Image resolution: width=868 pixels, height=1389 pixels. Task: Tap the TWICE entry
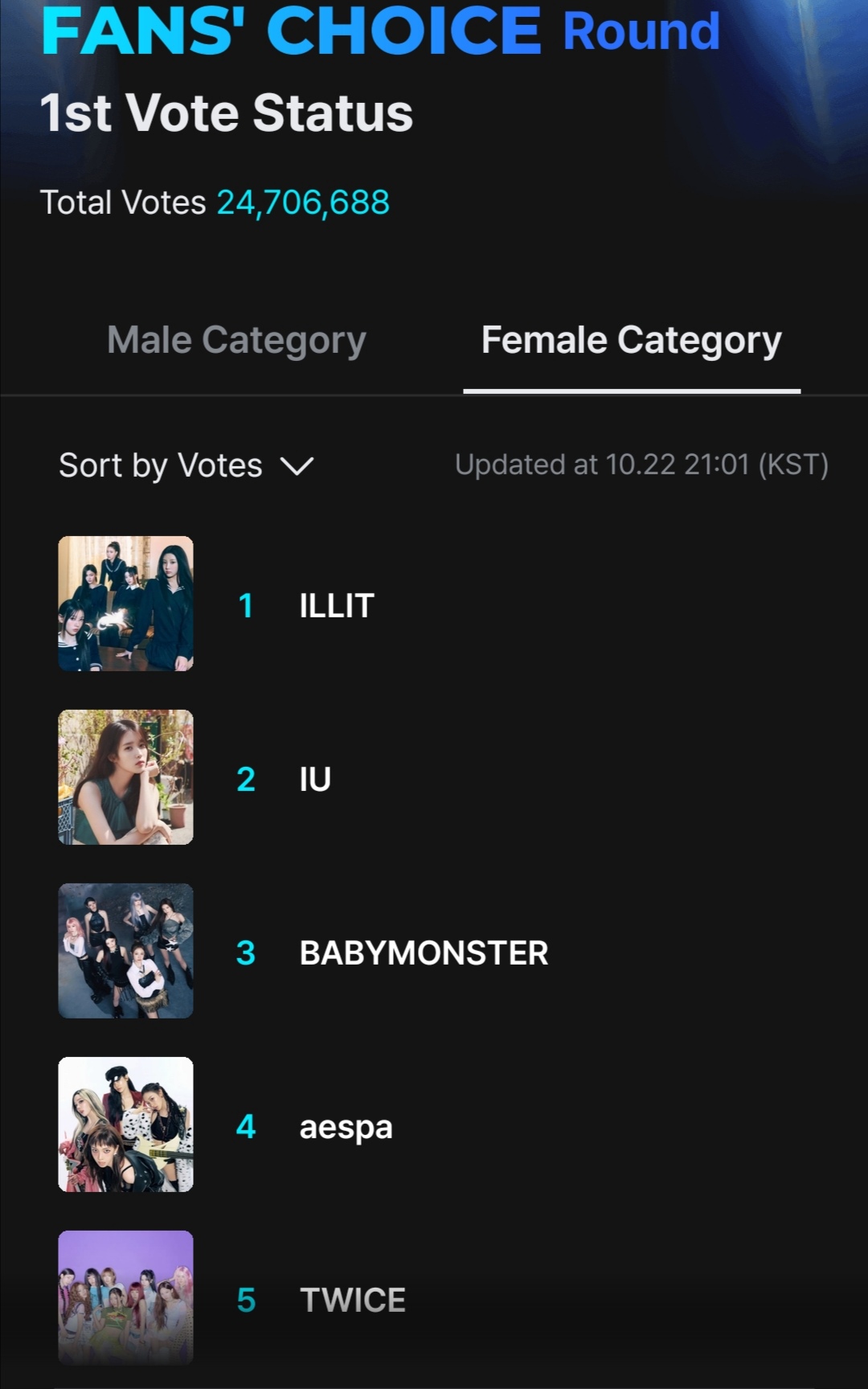[x=352, y=1300]
